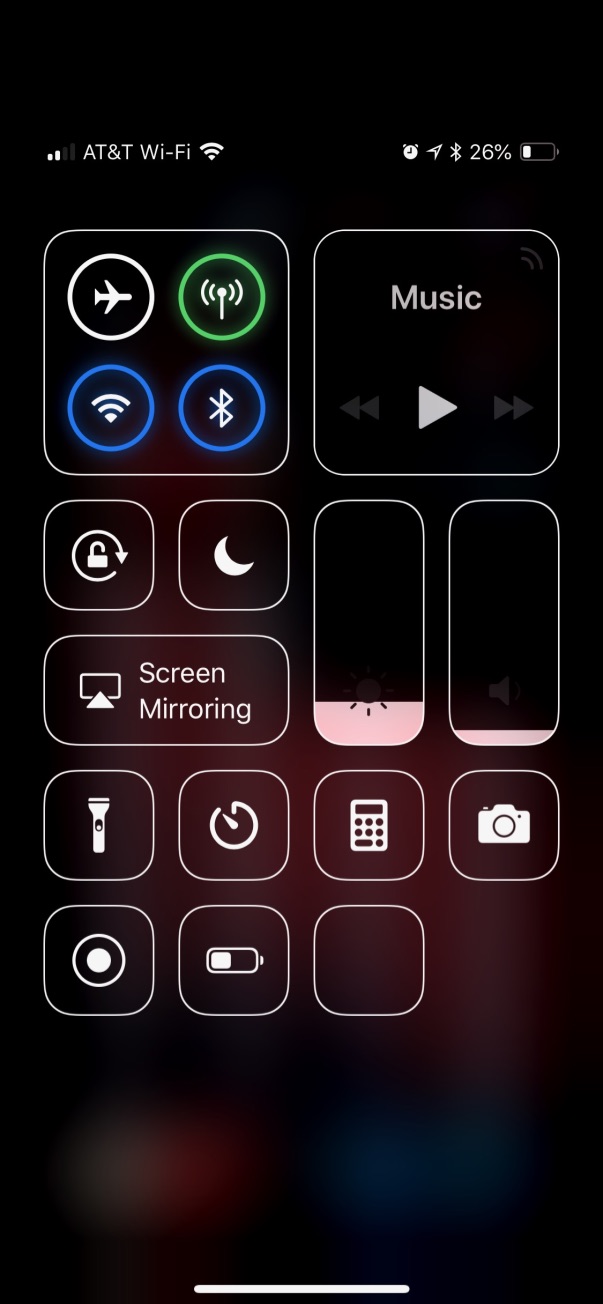Viewport: 603px width, 1304px height.
Task: Disable Wi-Fi
Action: pyautogui.click(x=111, y=409)
